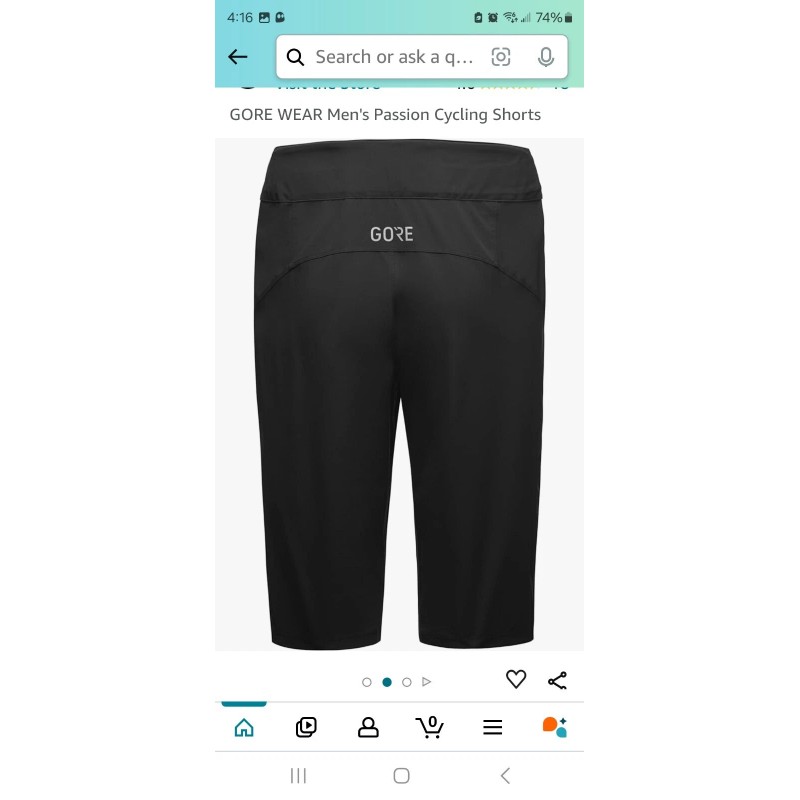Select the third image indicator dot
This screenshot has height=800, width=800.
407,682
